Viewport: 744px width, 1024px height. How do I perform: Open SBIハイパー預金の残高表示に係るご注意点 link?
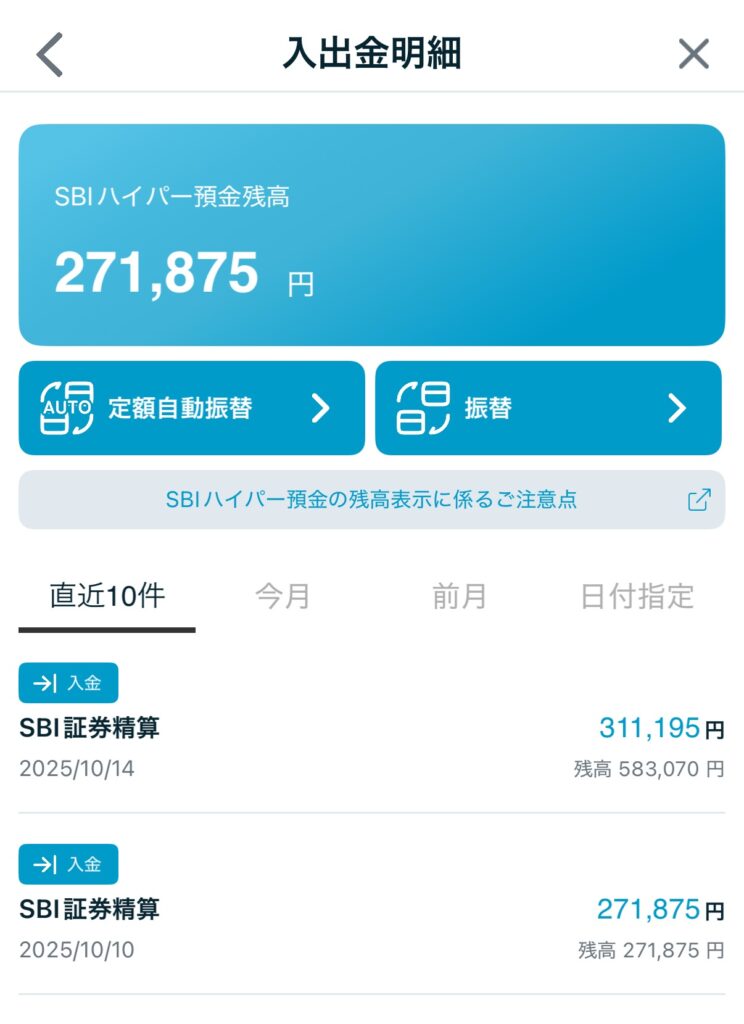click(371, 499)
